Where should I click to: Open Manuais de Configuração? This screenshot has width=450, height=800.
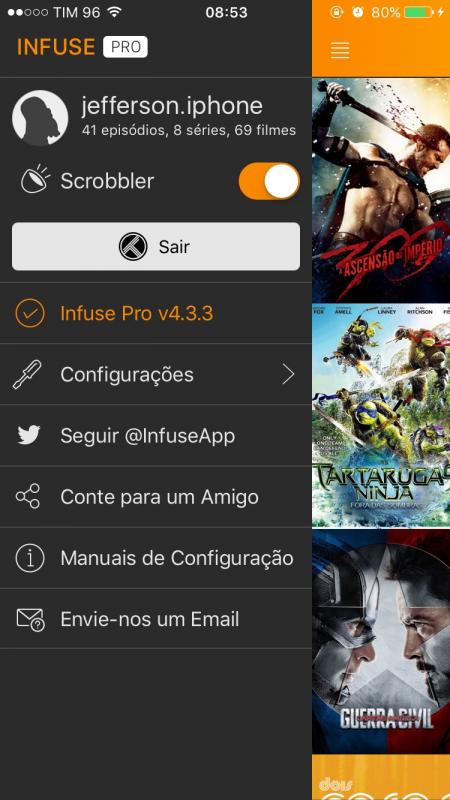156,558
